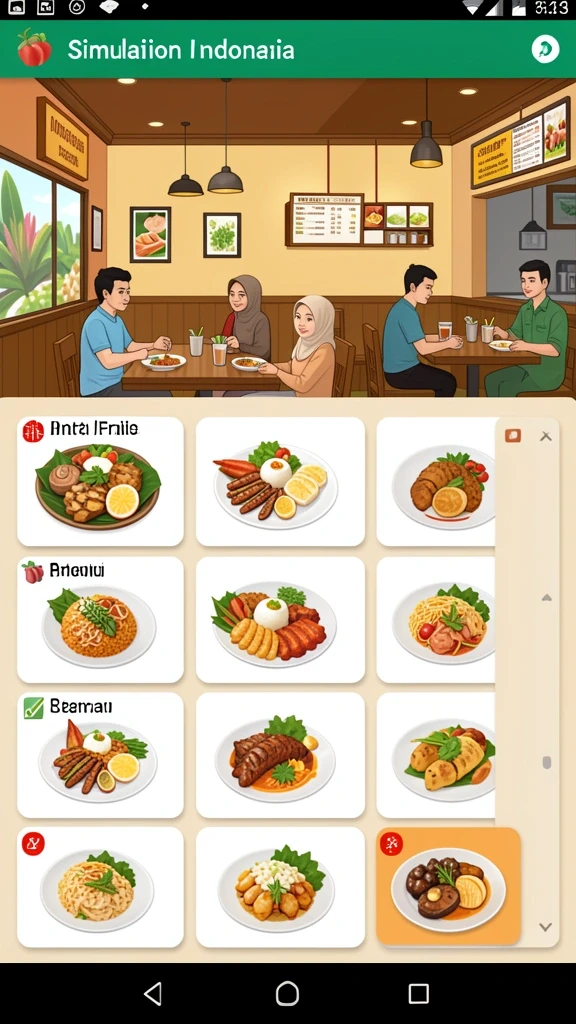Open the Anta Frile dish on banana leaf
The image size is (576, 1024).
pos(101,481)
